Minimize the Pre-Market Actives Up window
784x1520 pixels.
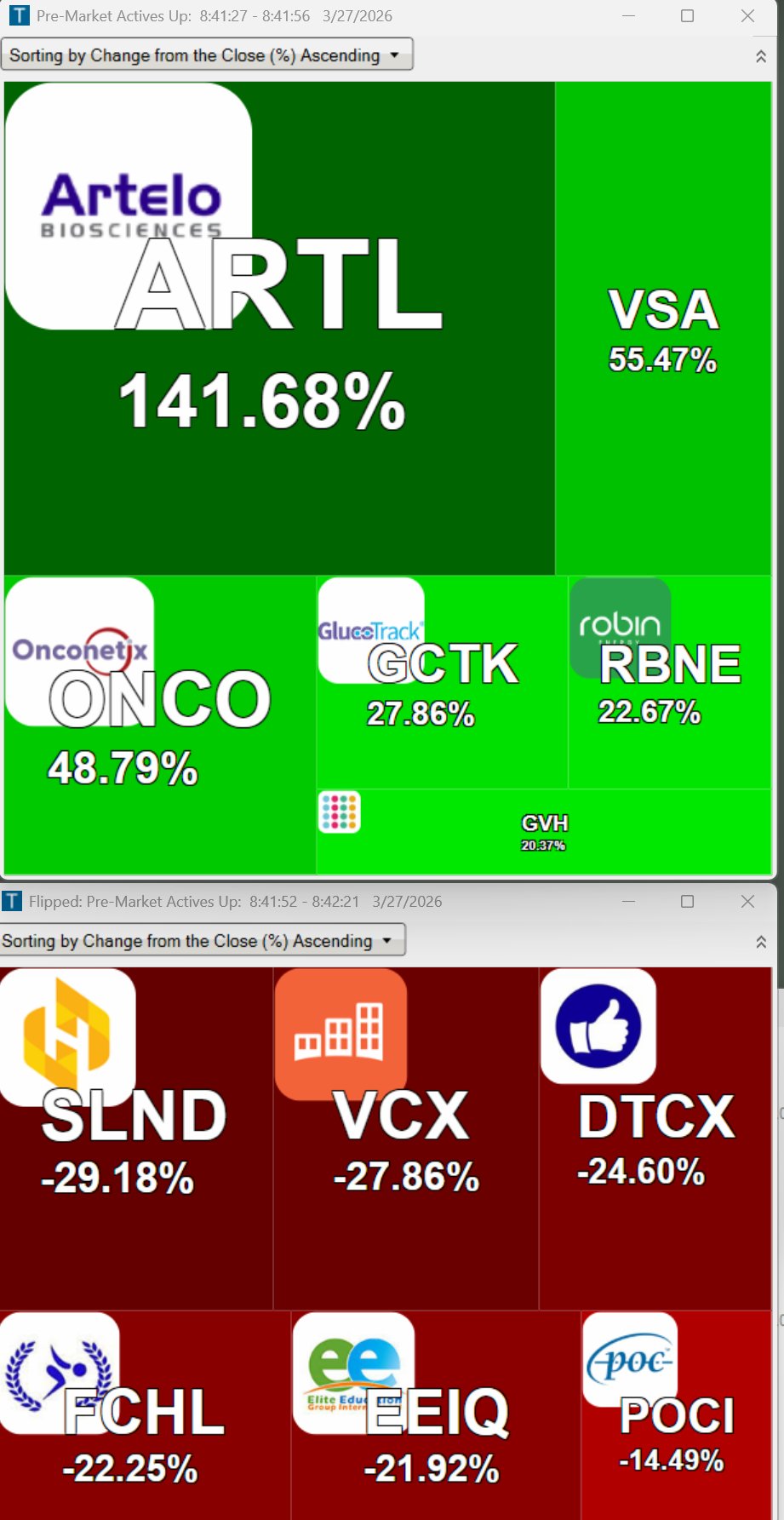click(x=628, y=16)
